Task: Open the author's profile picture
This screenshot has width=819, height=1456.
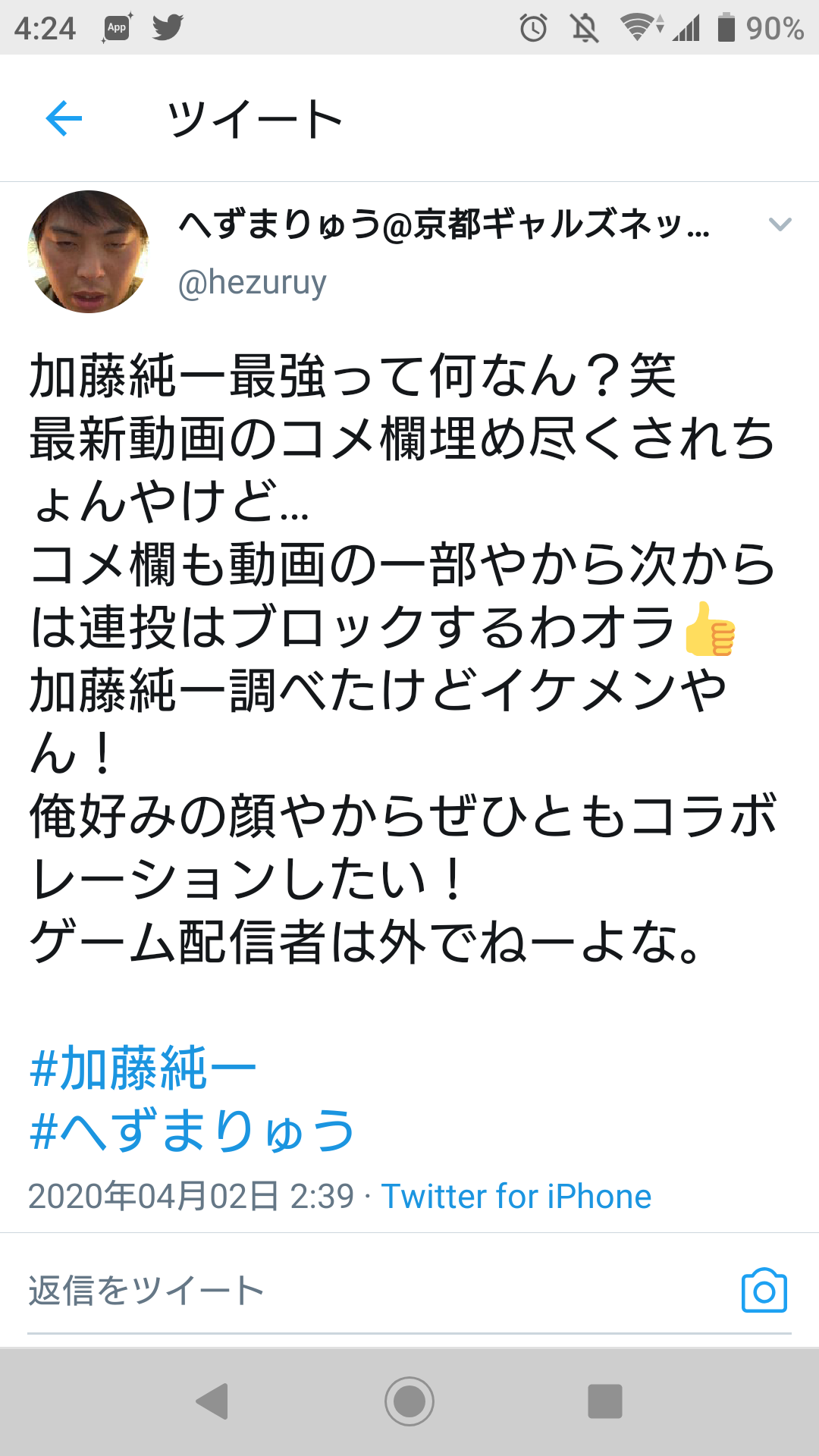Action: (89, 252)
